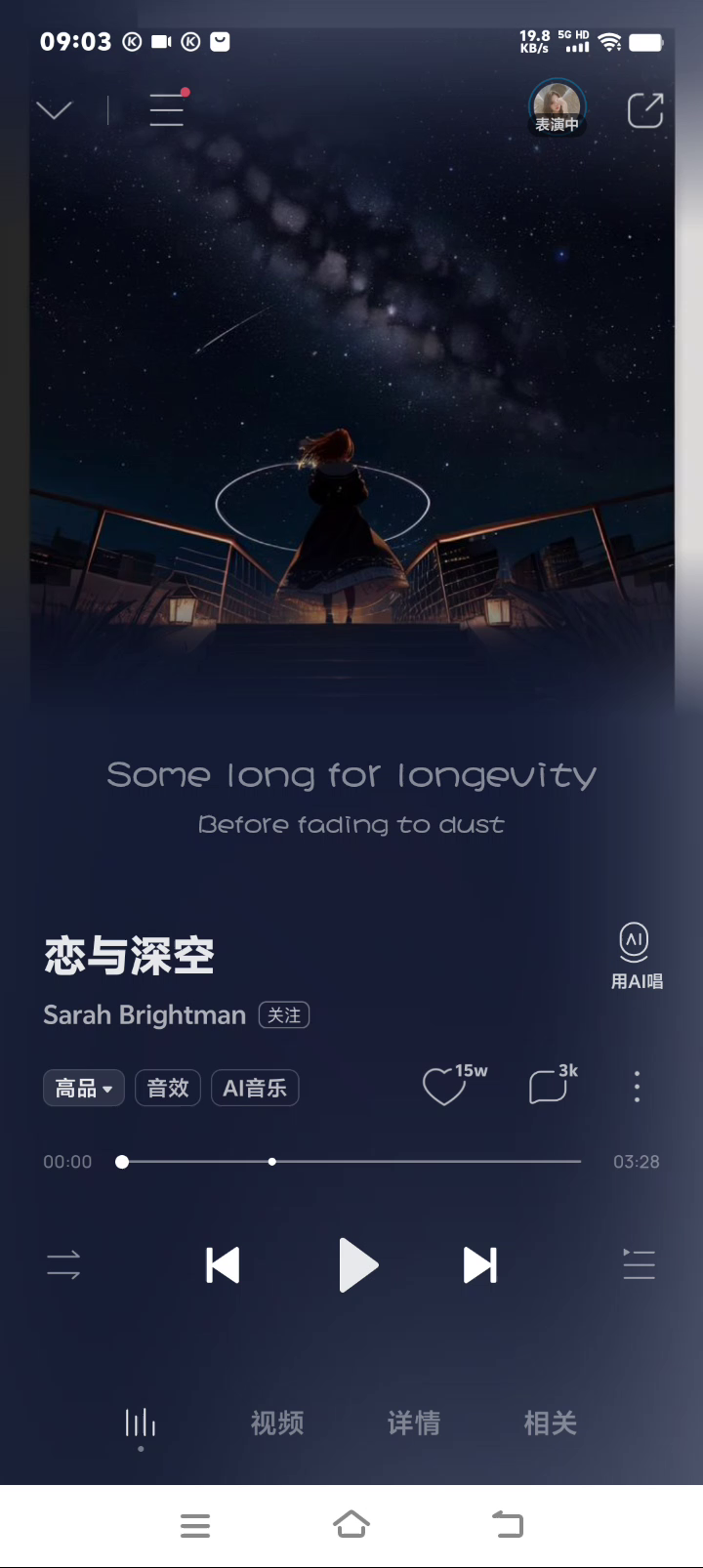Open the 3k comments
This screenshot has height=1568, width=703.
[548, 1086]
